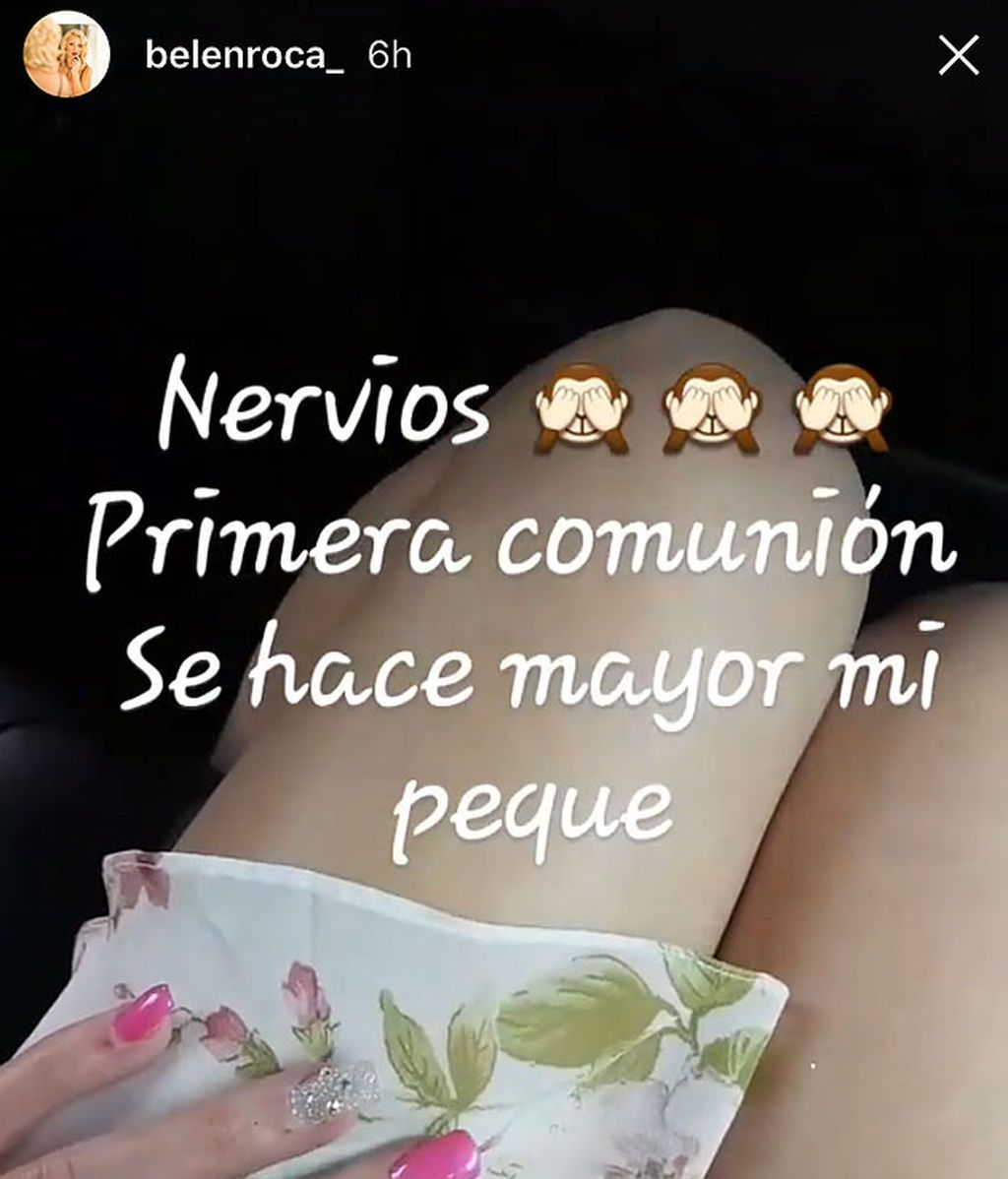Close the story viewer
Image resolution: width=1008 pixels, height=1179 pixels.
pos(957,56)
